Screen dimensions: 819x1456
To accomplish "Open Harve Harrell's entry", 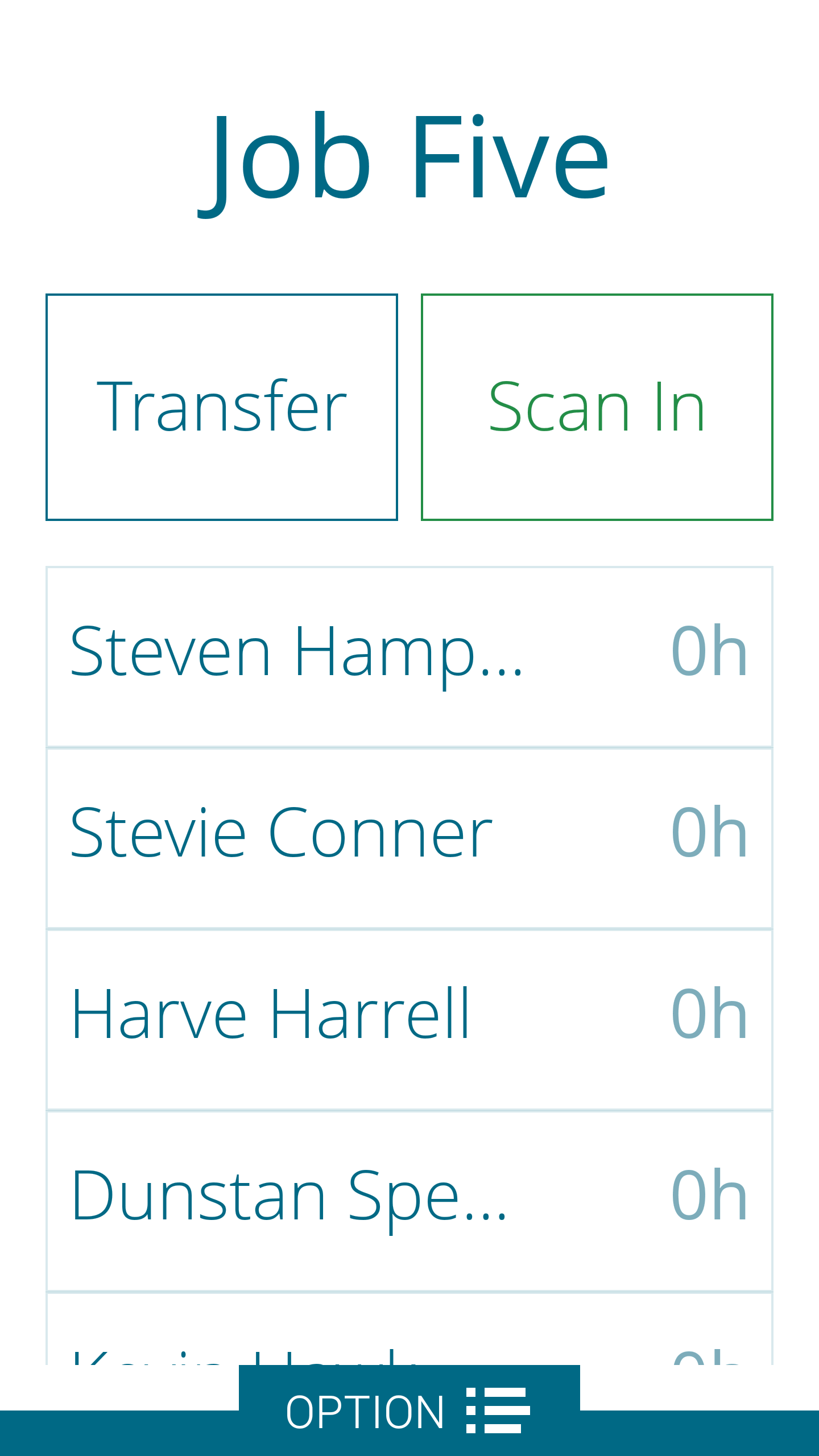I will click(x=409, y=1019).
